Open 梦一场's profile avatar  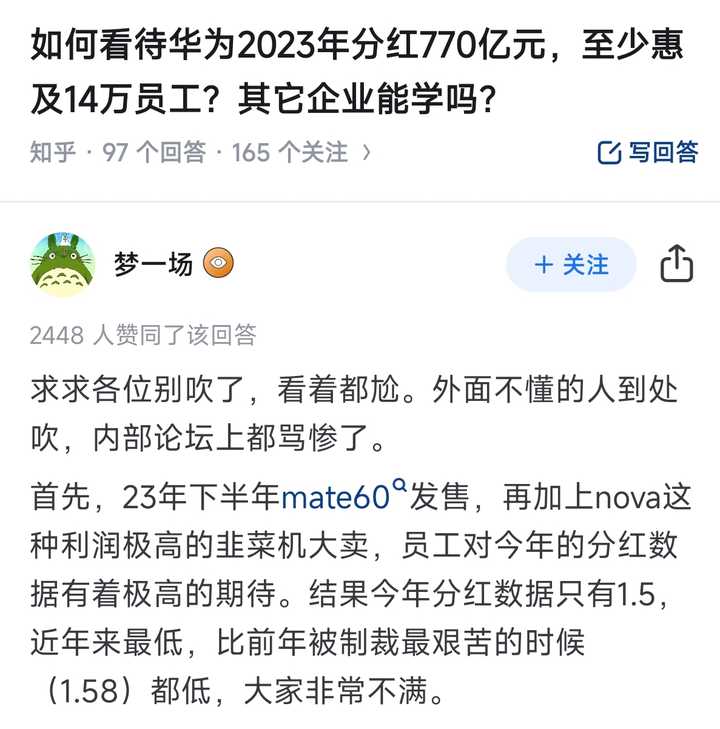click(63, 265)
